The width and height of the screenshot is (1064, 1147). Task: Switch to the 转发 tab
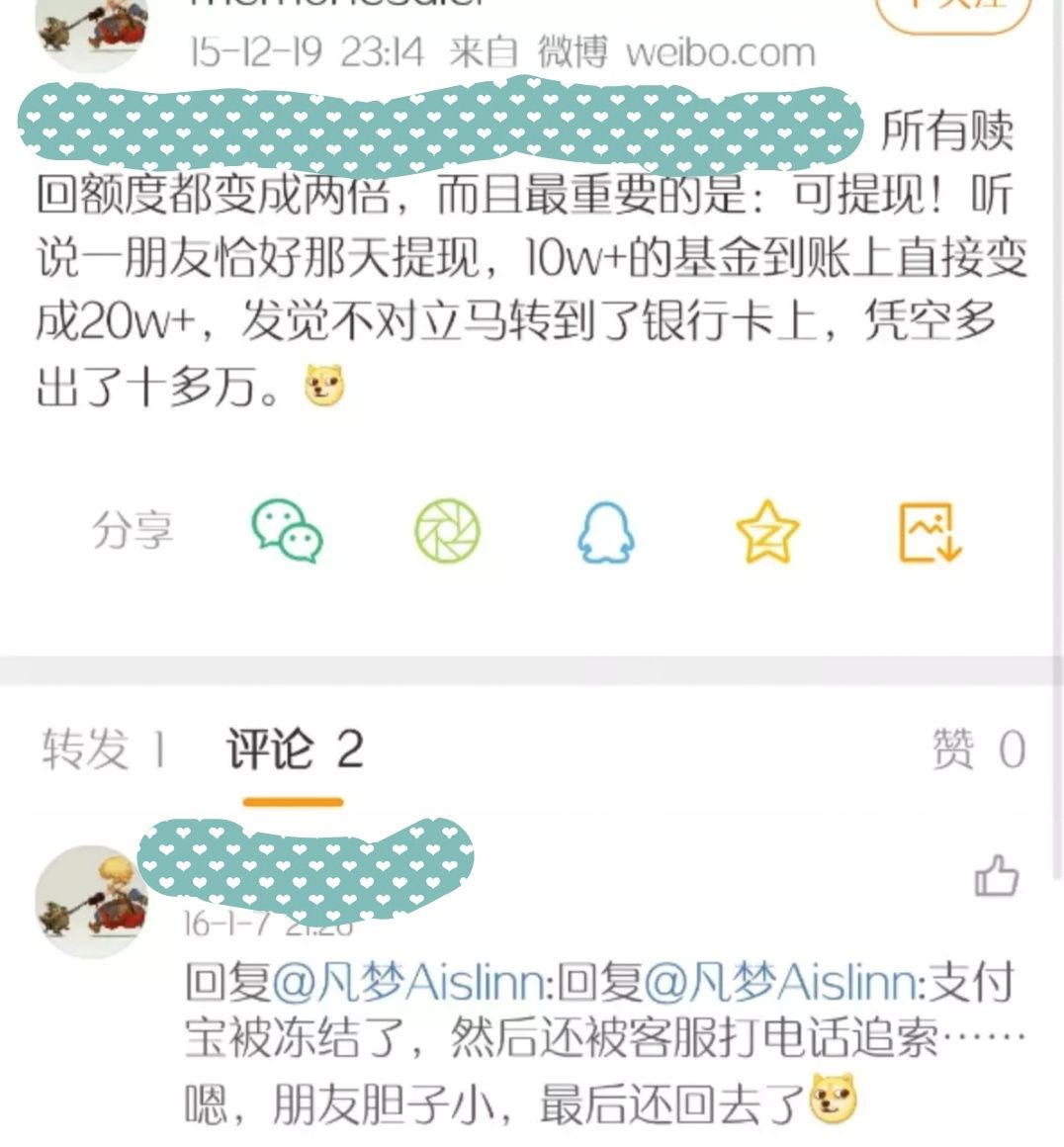(103, 750)
